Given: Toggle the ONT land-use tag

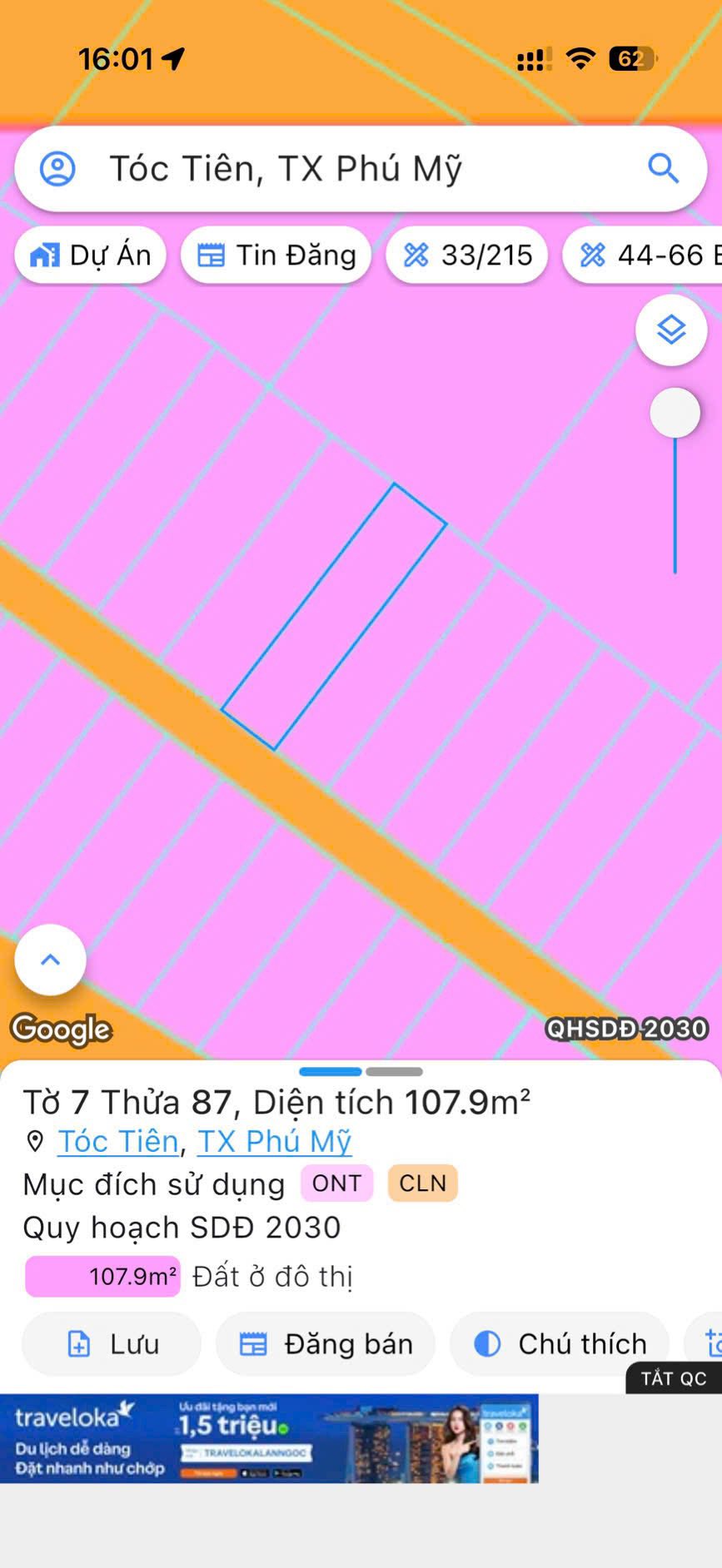Looking at the screenshot, I should point(336,1182).
